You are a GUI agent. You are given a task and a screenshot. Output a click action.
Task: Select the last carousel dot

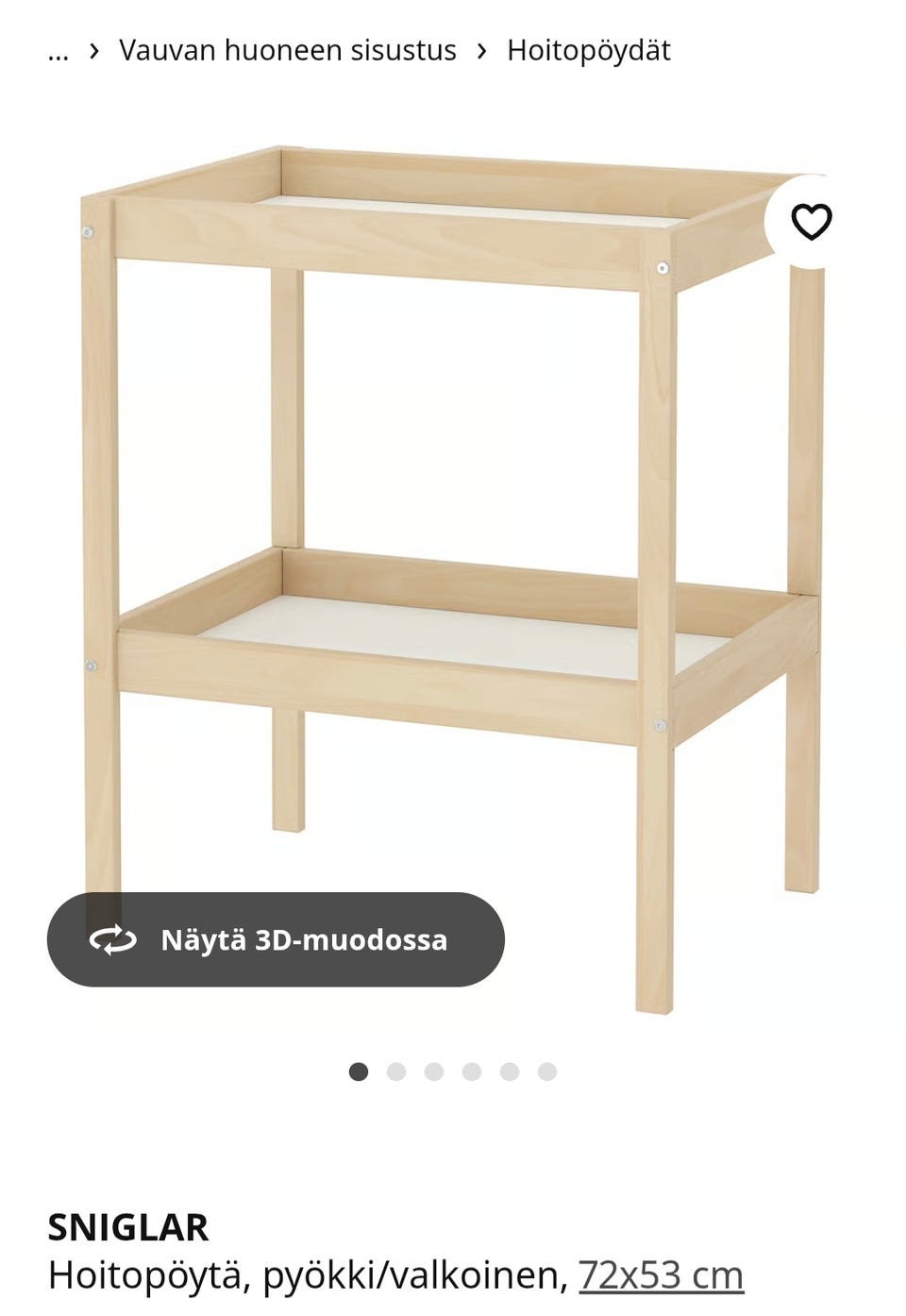(x=544, y=1070)
